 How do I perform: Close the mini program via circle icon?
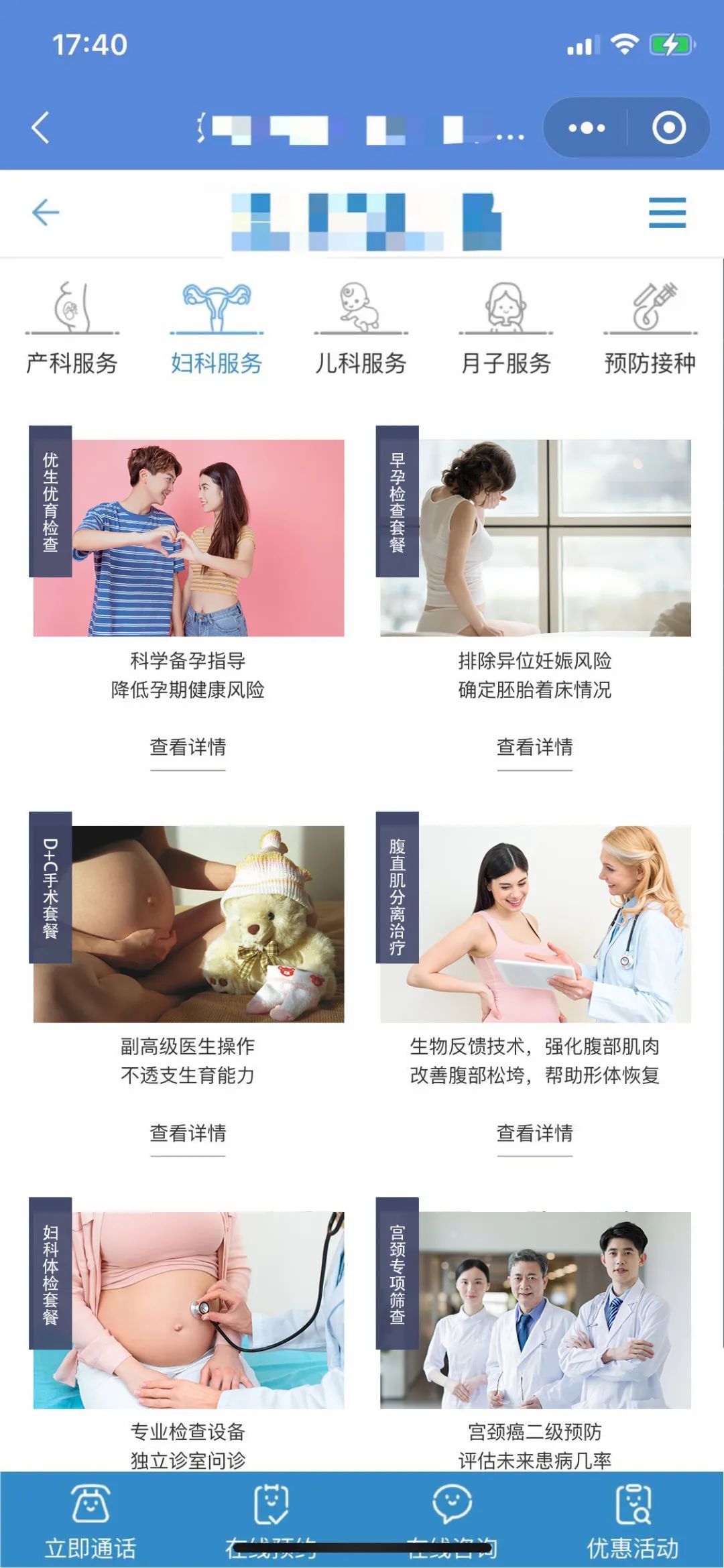point(668,127)
